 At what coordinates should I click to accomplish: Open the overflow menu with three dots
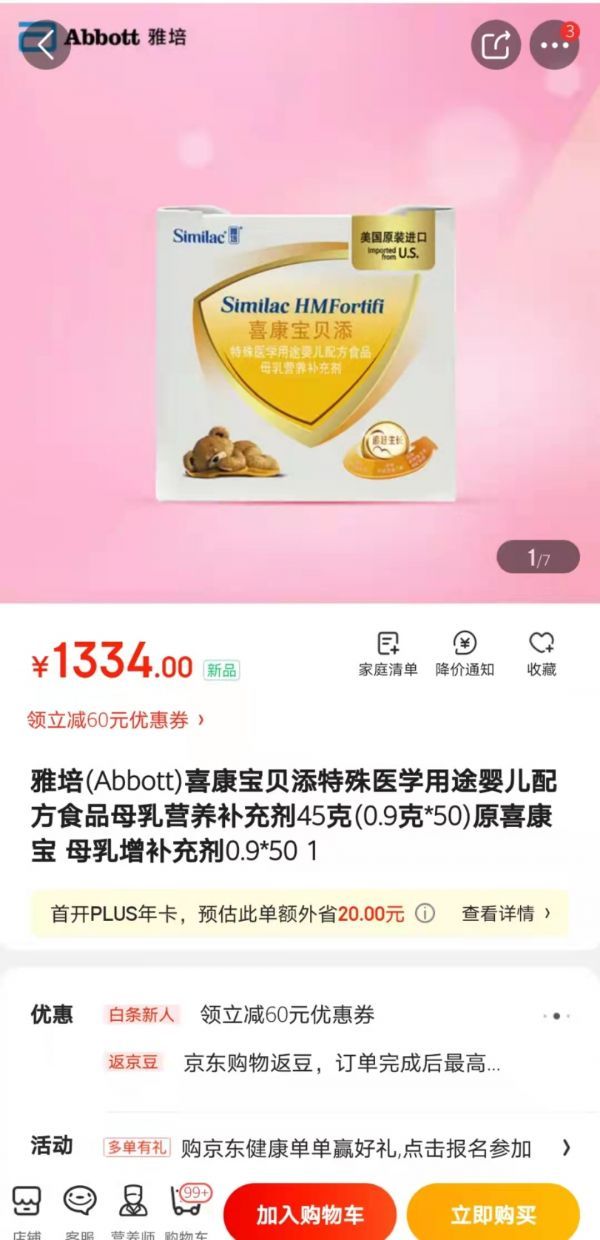click(x=554, y=45)
